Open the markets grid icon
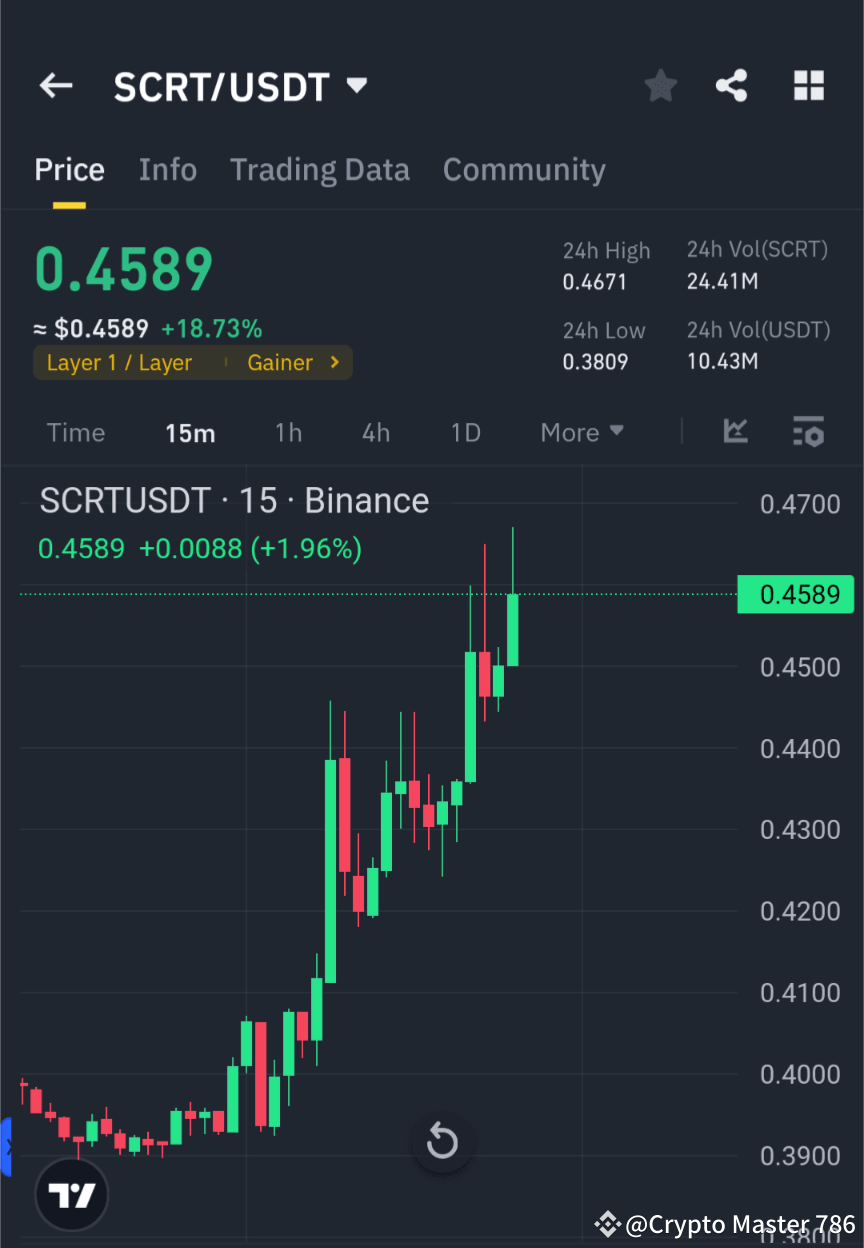 coord(808,86)
